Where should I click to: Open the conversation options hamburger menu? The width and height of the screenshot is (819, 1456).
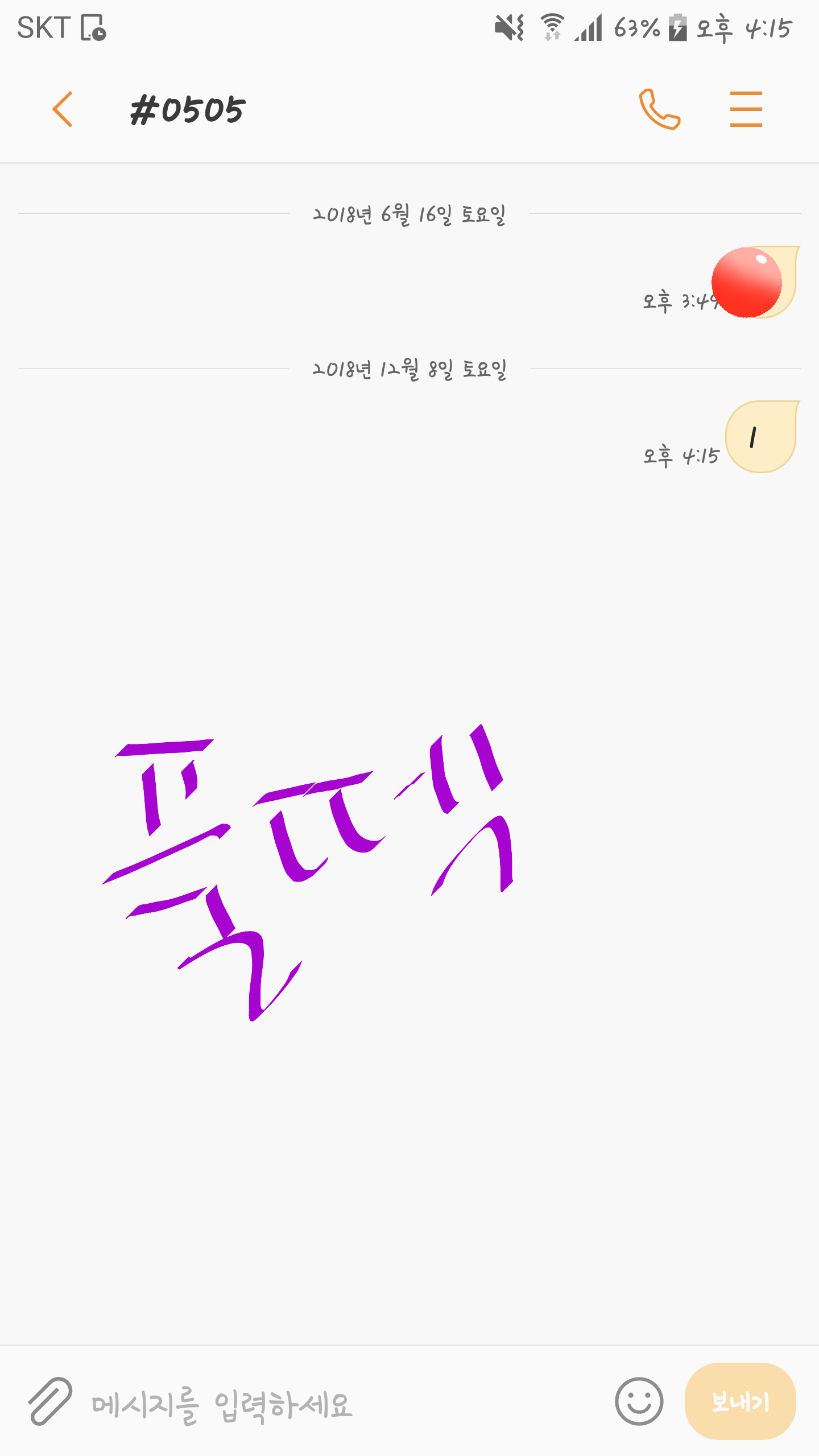tap(745, 108)
